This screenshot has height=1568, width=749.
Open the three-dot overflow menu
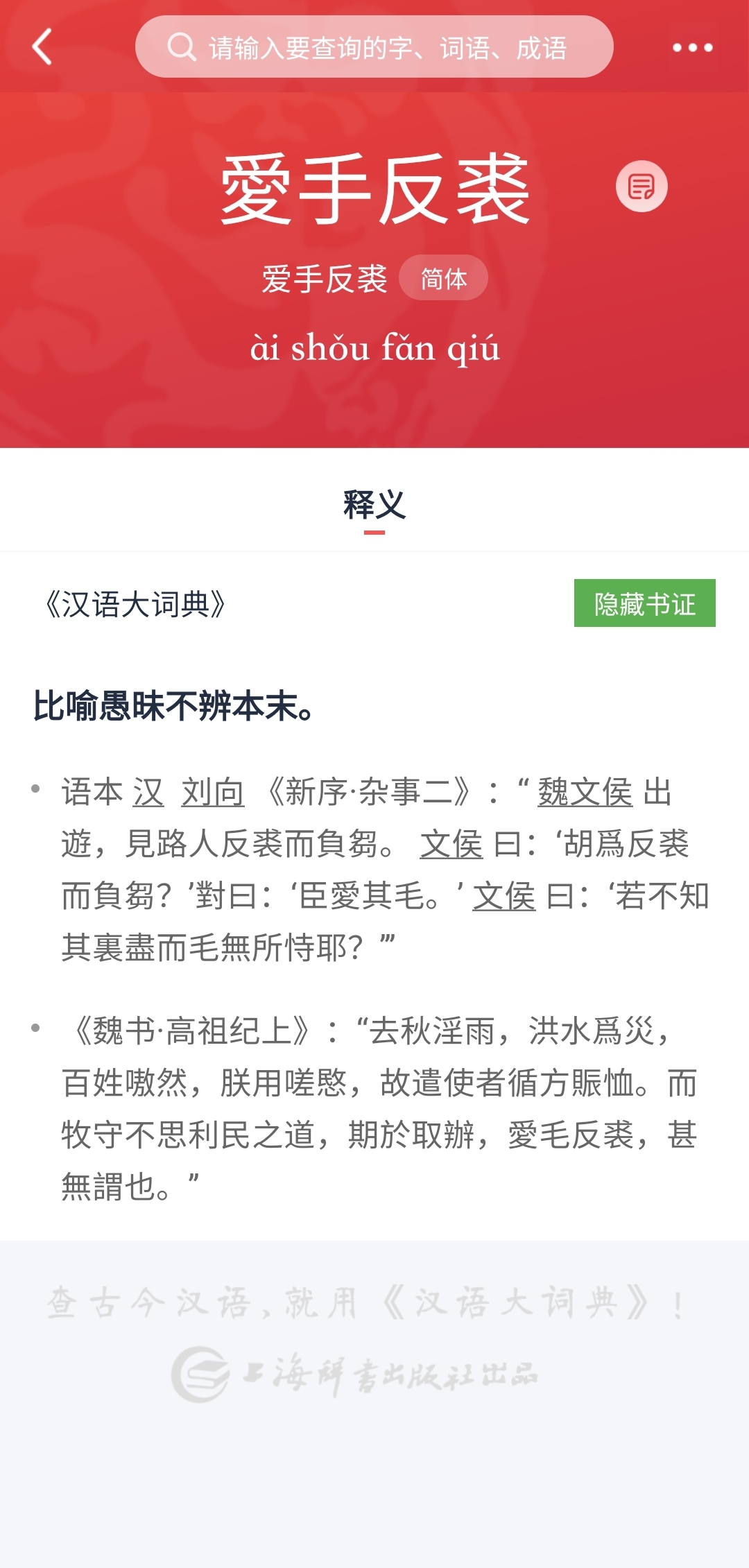tap(692, 47)
